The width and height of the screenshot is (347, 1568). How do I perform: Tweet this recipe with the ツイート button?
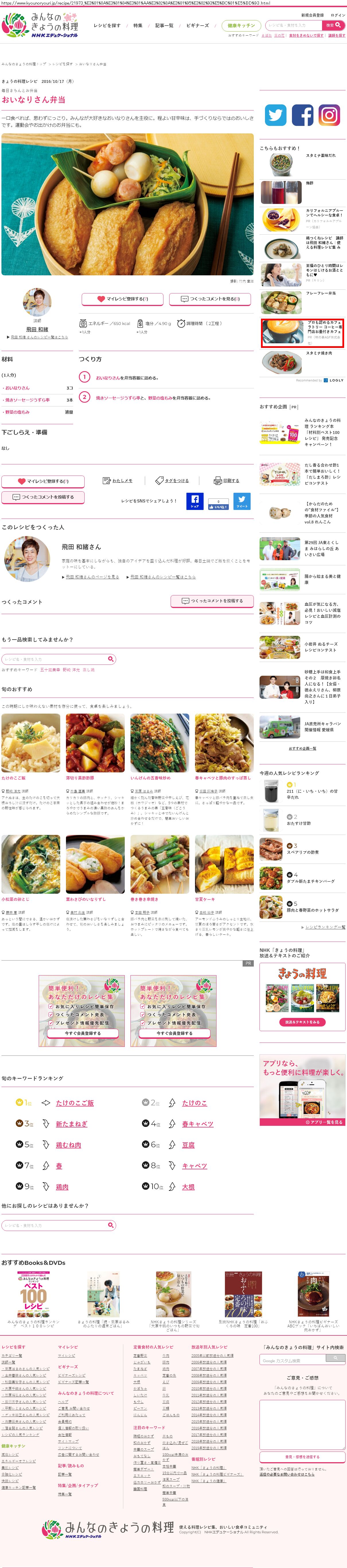pyautogui.click(x=242, y=501)
